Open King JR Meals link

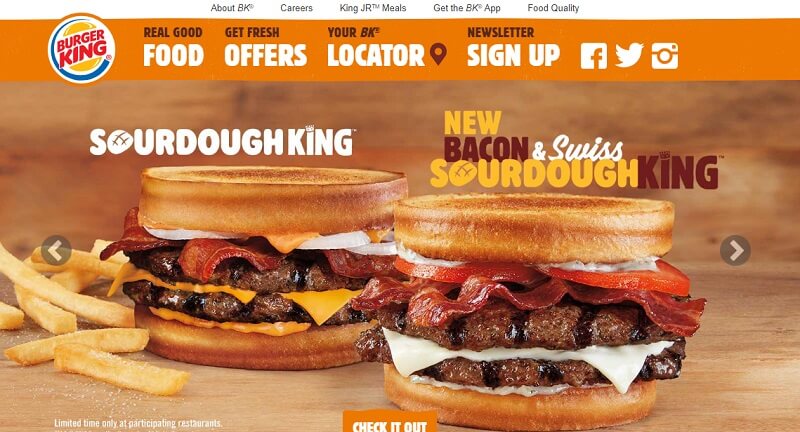click(372, 8)
